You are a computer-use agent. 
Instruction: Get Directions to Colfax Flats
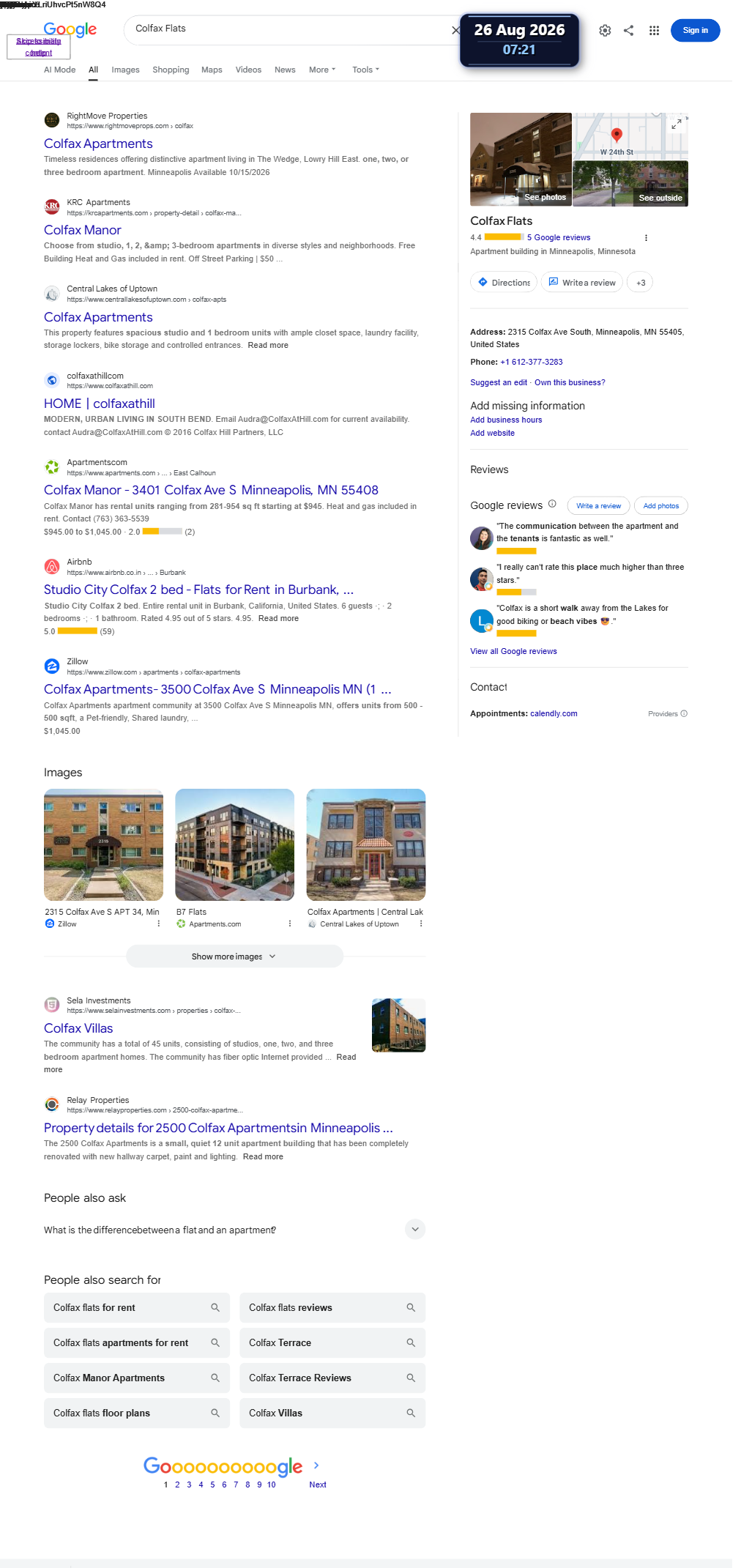coord(504,283)
